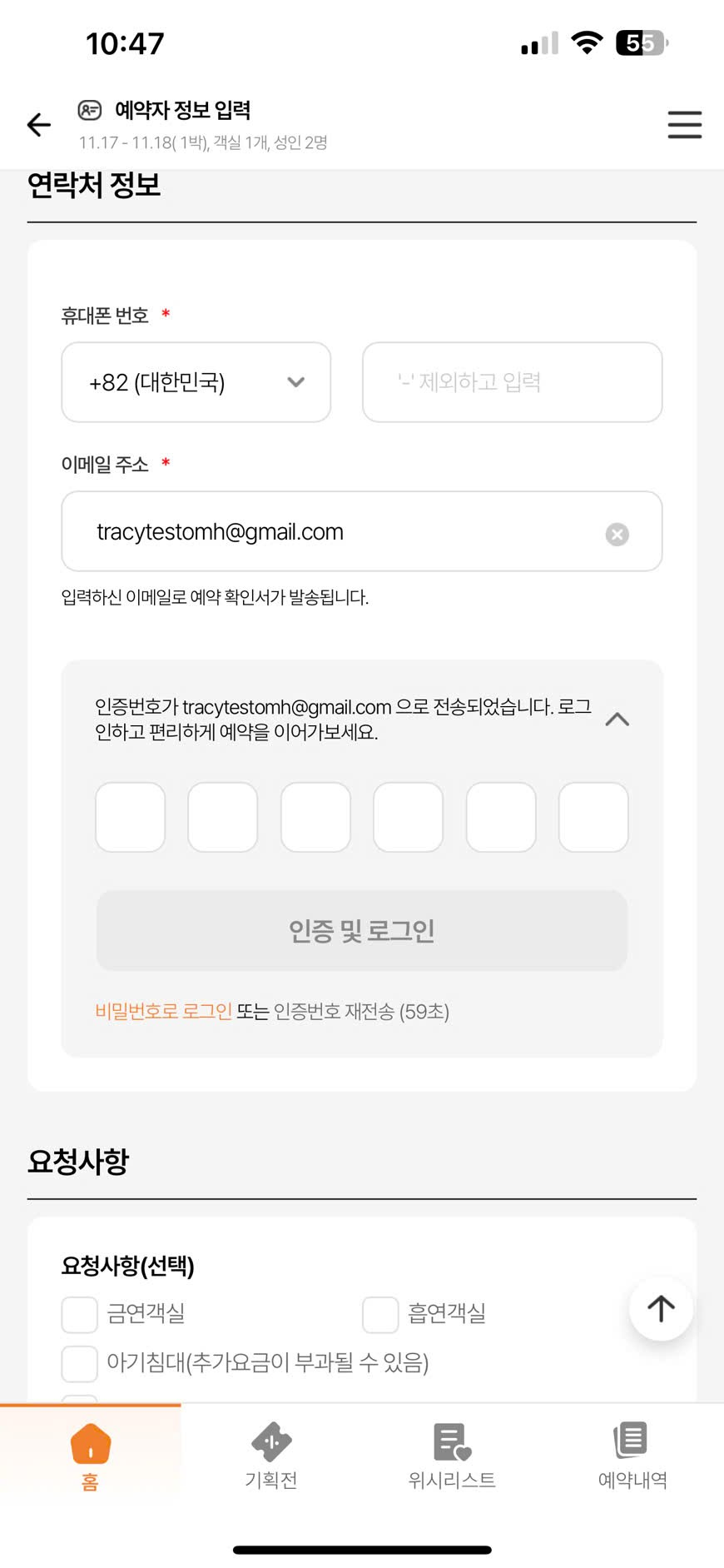Image resolution: width=724 pixels, height=1568 pixels.
Task: Open the 비밀번호로 로그인 link
Action: point(163,1011)
